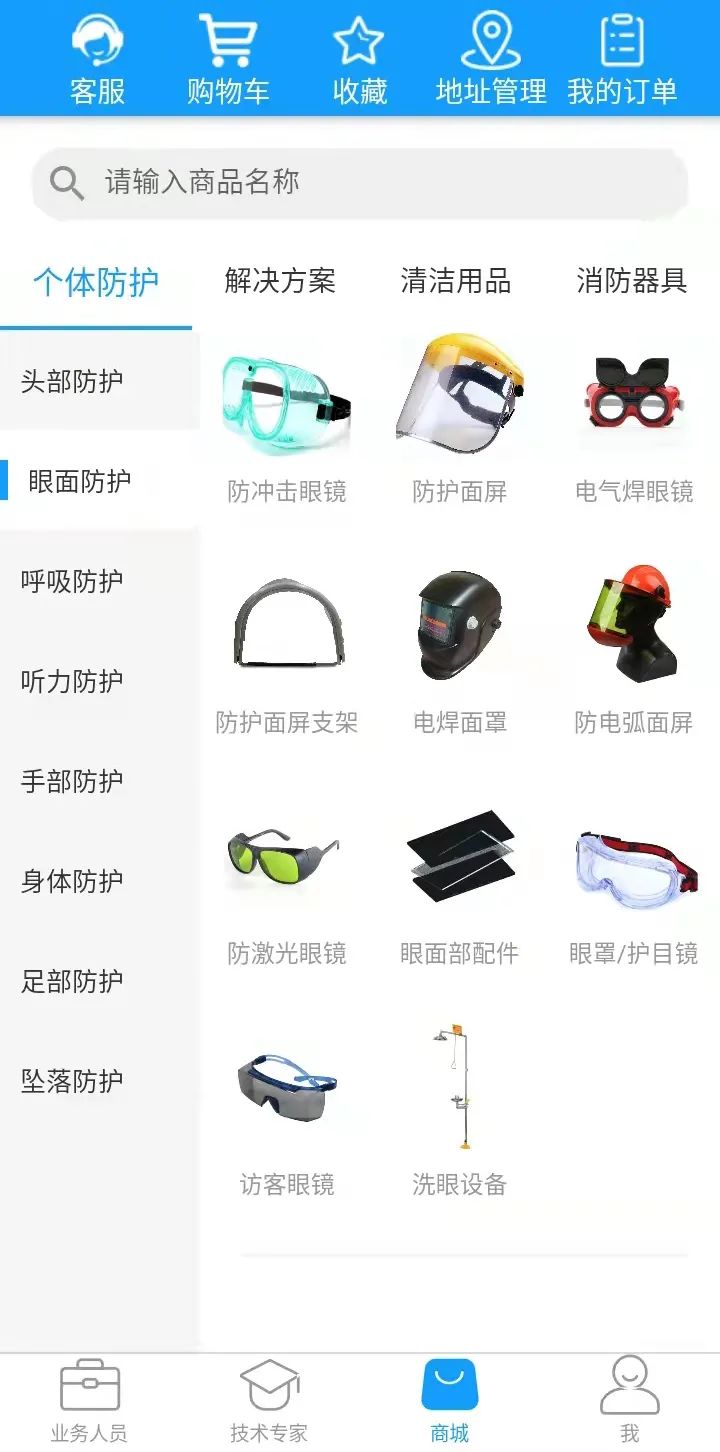Switch to the 消防器具 tab

(x=631, y=281)
